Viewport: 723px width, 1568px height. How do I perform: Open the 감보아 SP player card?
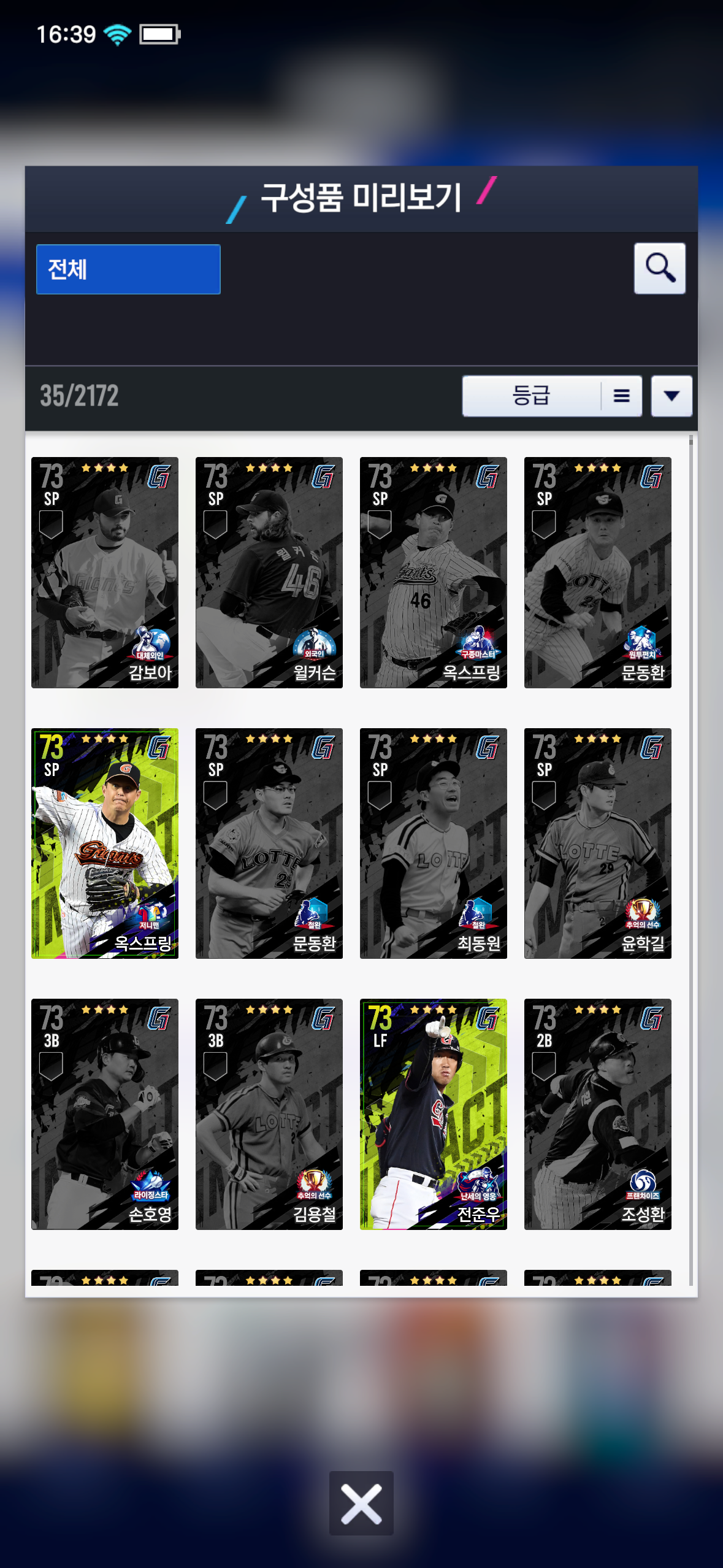tap(105, 572)
